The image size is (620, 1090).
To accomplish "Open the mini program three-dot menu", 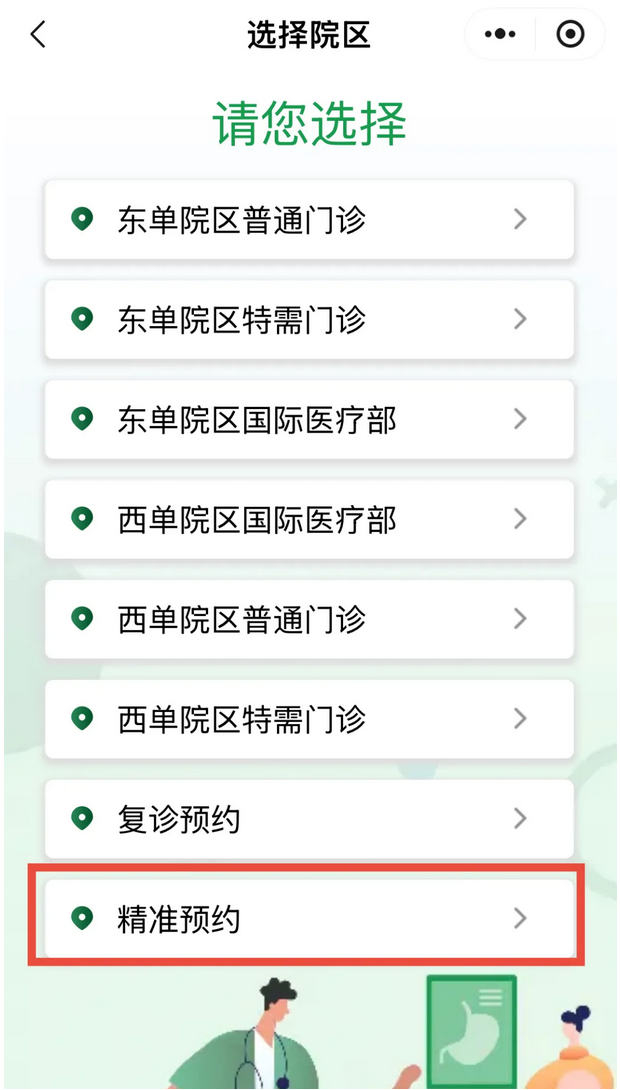I will point(500,35).
